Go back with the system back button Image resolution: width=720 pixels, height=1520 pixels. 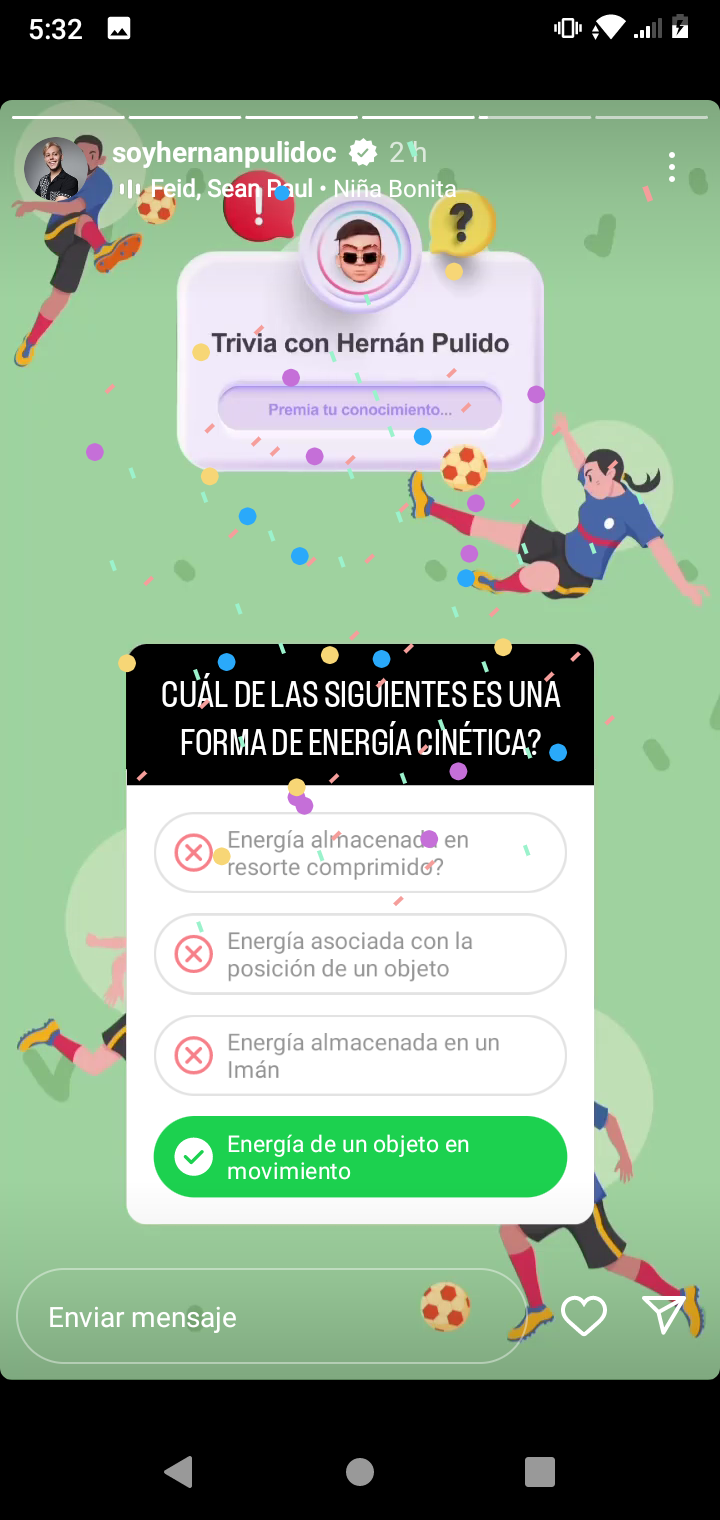[x=178, y=1471]
